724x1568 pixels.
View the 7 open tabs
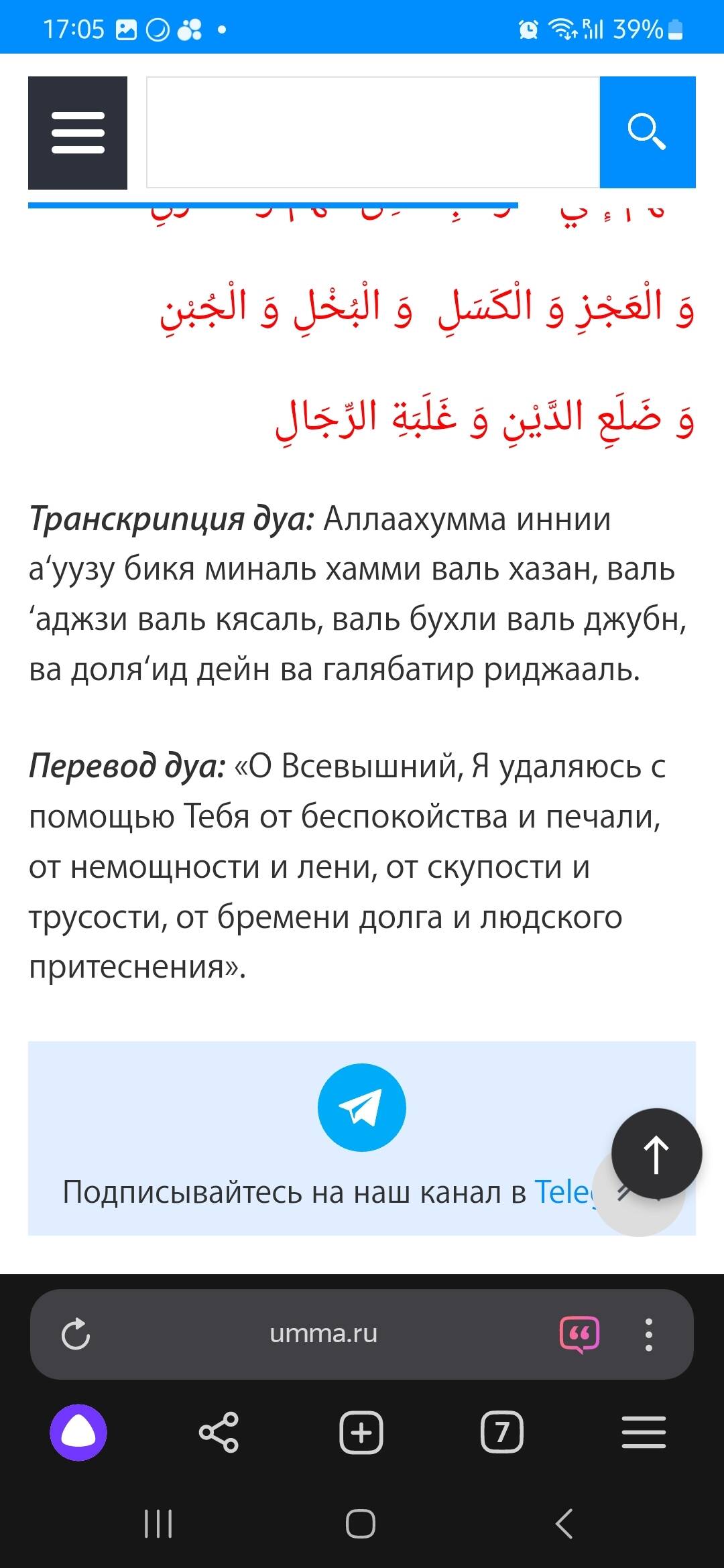point(502,1433)
